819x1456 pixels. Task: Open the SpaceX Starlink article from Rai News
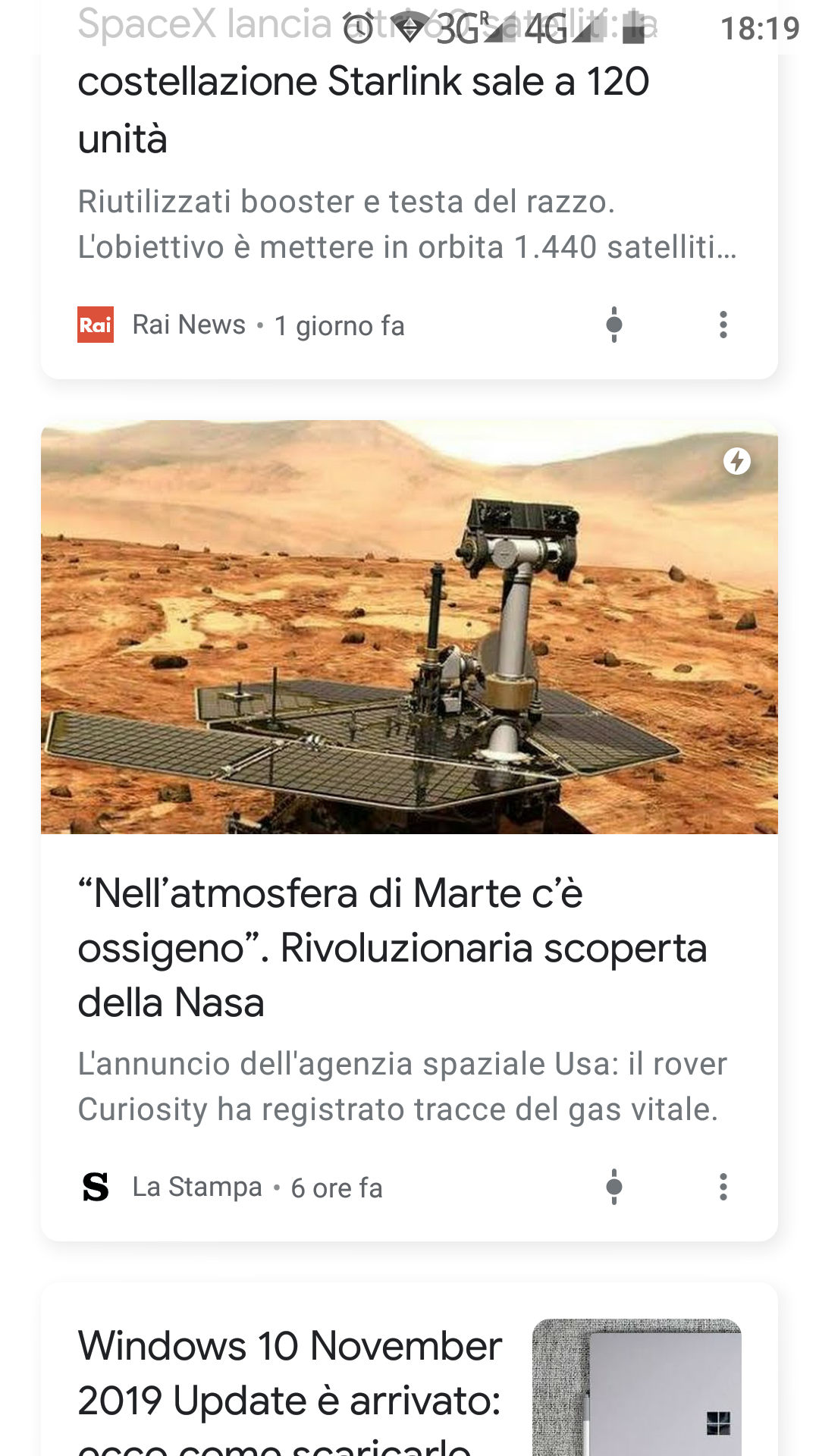tap(364, 110)
